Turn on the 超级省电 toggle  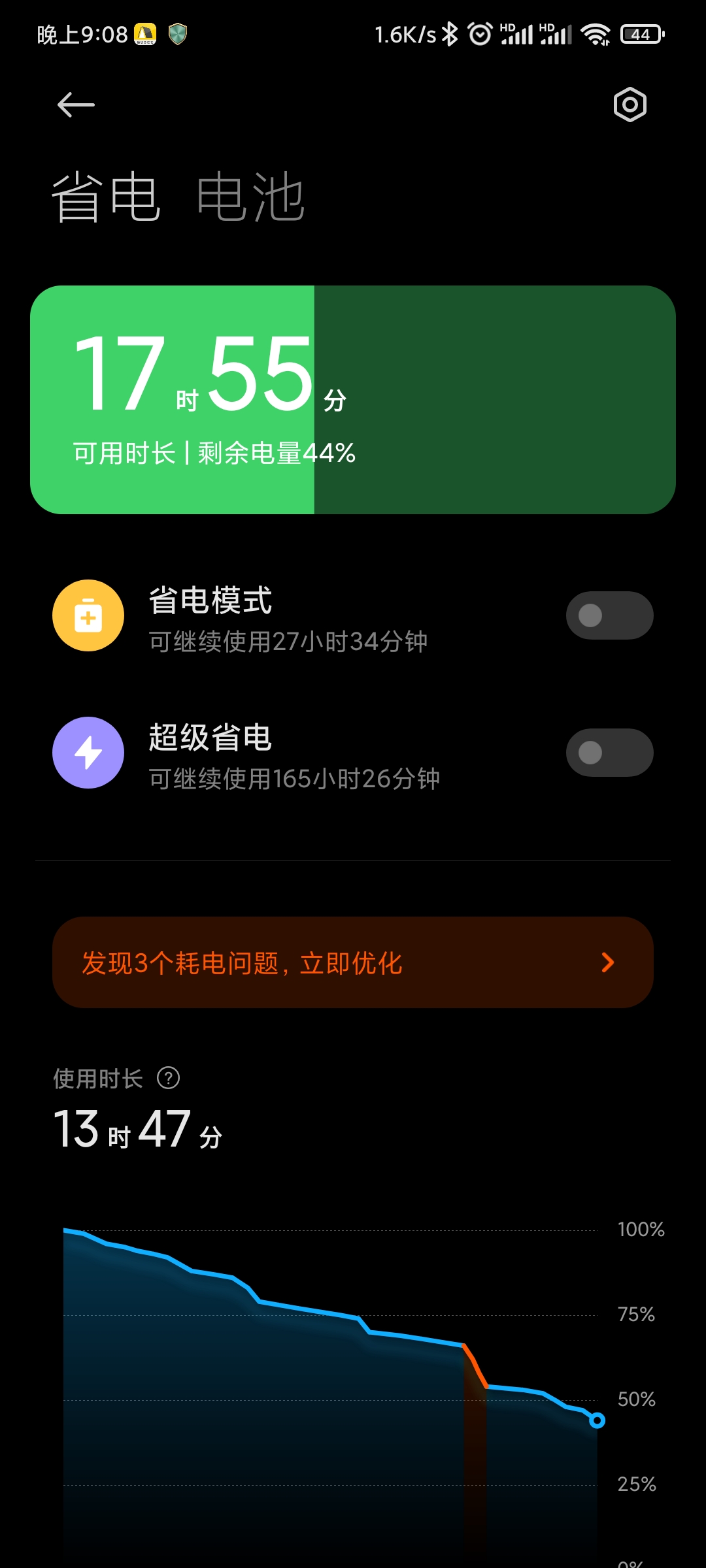(609, 753)
